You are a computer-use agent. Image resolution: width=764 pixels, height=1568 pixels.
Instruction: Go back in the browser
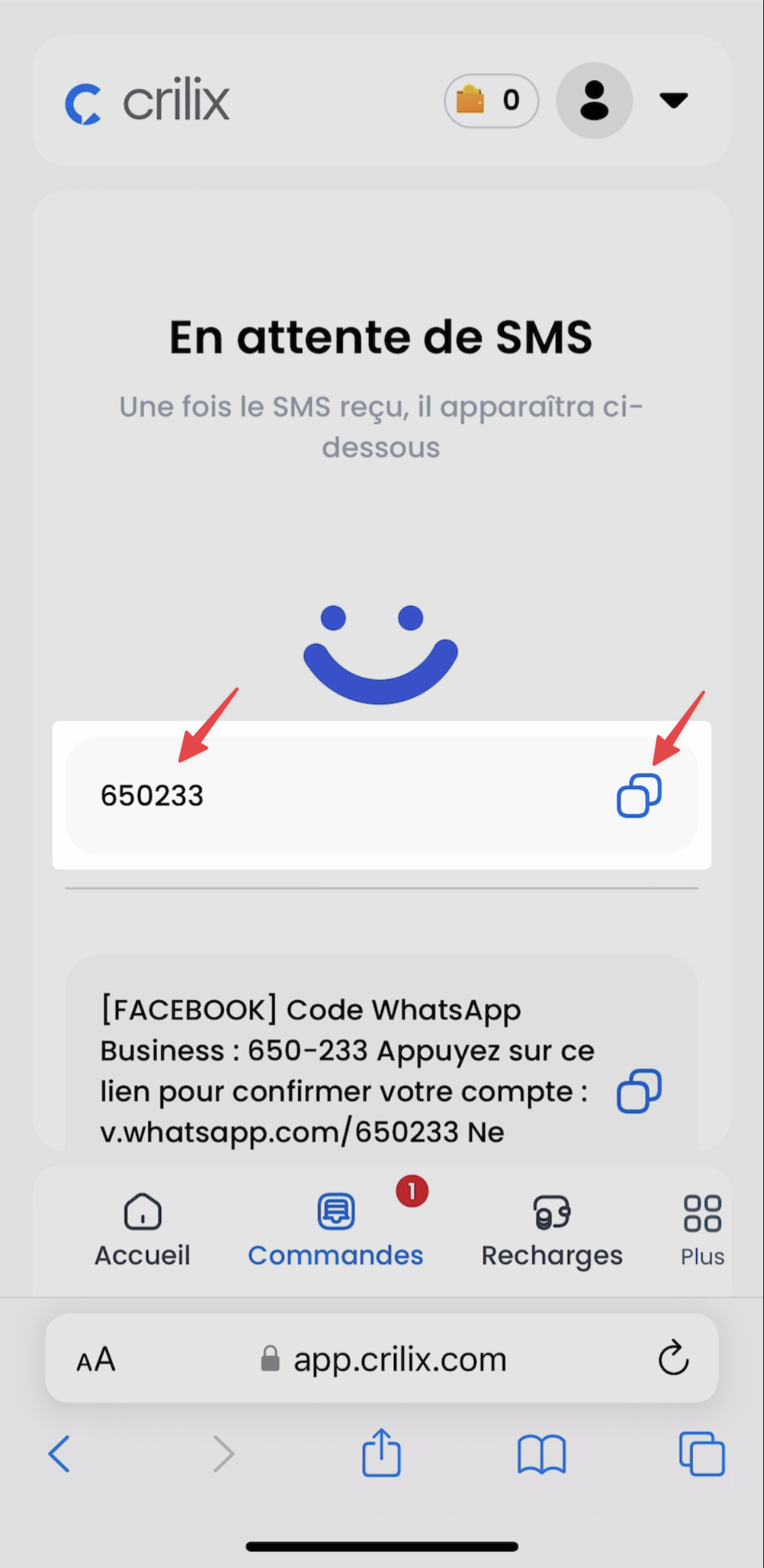pyautogui.click(x=59, y=1454)
